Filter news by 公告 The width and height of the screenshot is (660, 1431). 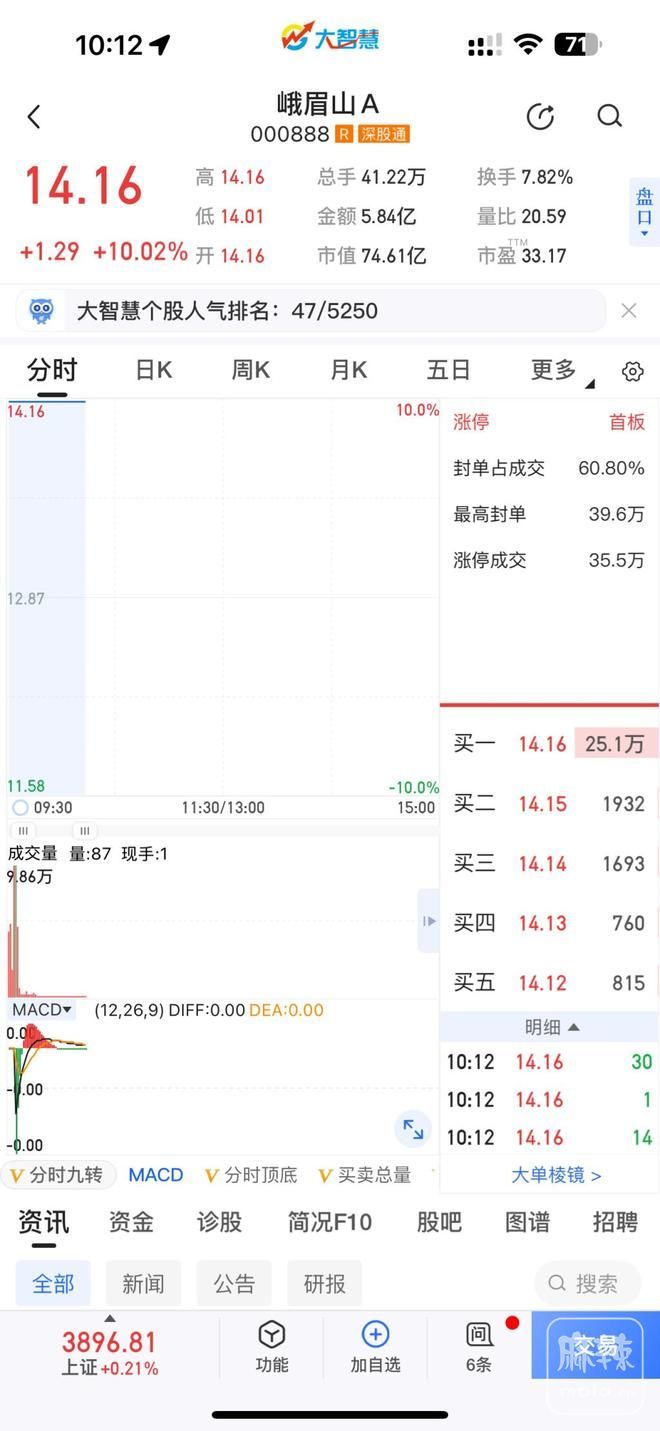[234, 1283]
